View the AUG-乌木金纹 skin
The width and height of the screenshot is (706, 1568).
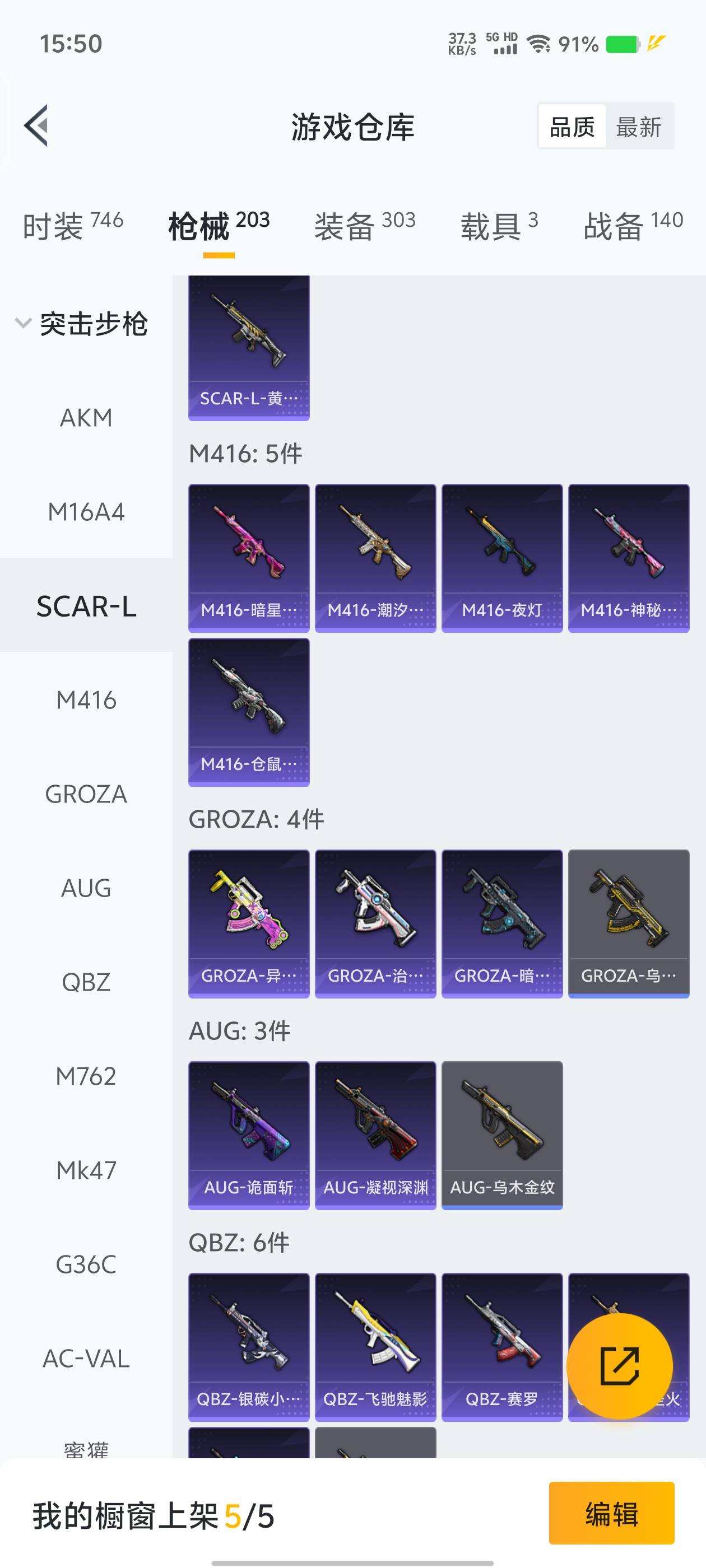[x=502, y=1135]
